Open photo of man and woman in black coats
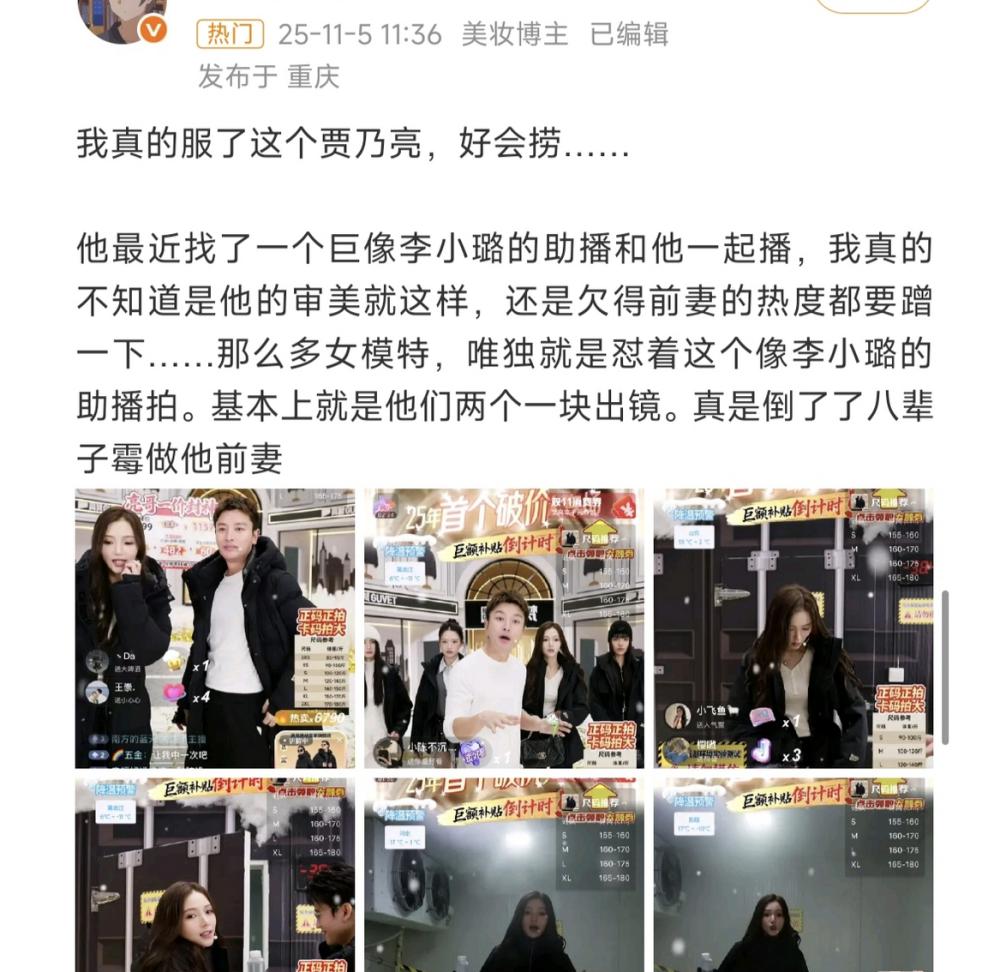This screenshot has height=972, width=1000. tap(215, 628)
